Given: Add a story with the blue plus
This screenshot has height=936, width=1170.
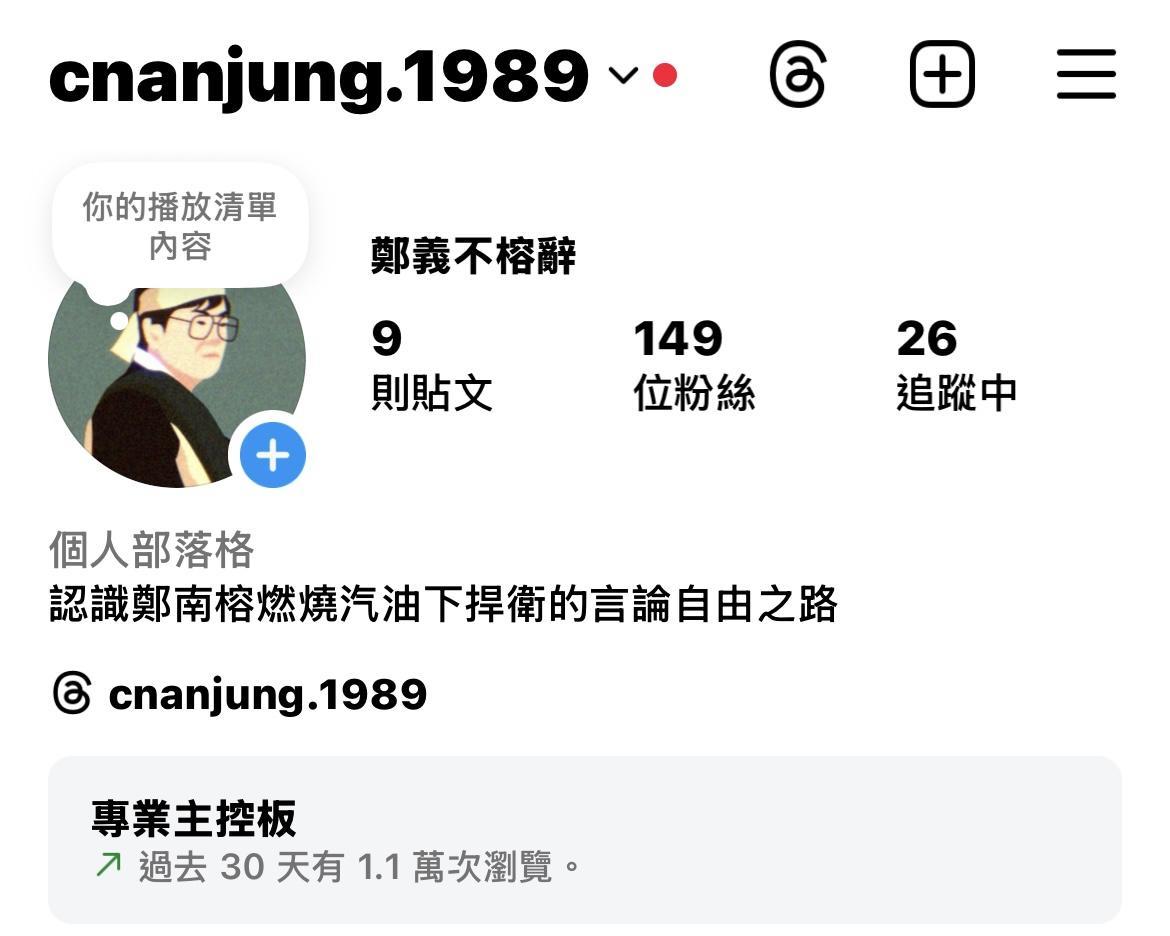Looking at the screenshot, I should 272,455.
